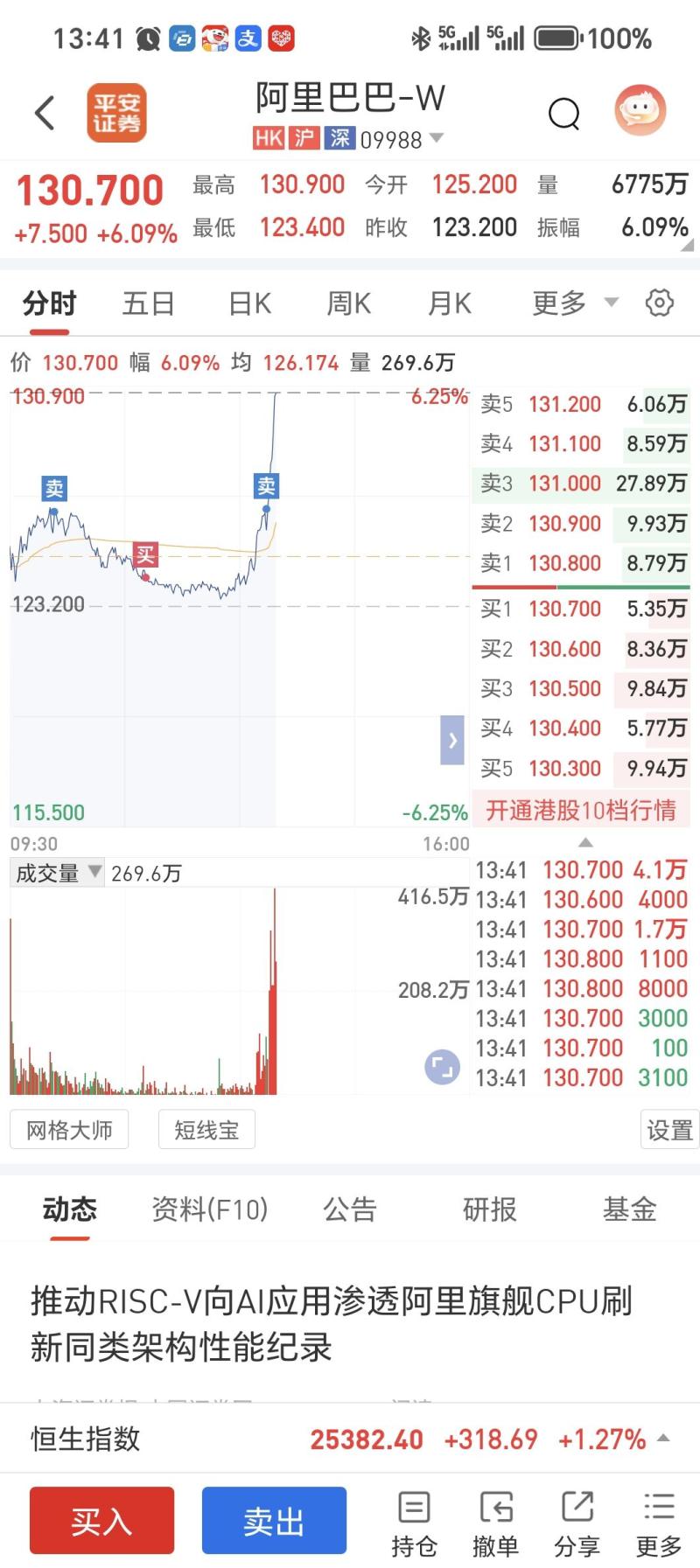The image size is (700, 1568).
Task: Expand chart to full screen
Action: pyautogui.click(x=442, y=1066)
